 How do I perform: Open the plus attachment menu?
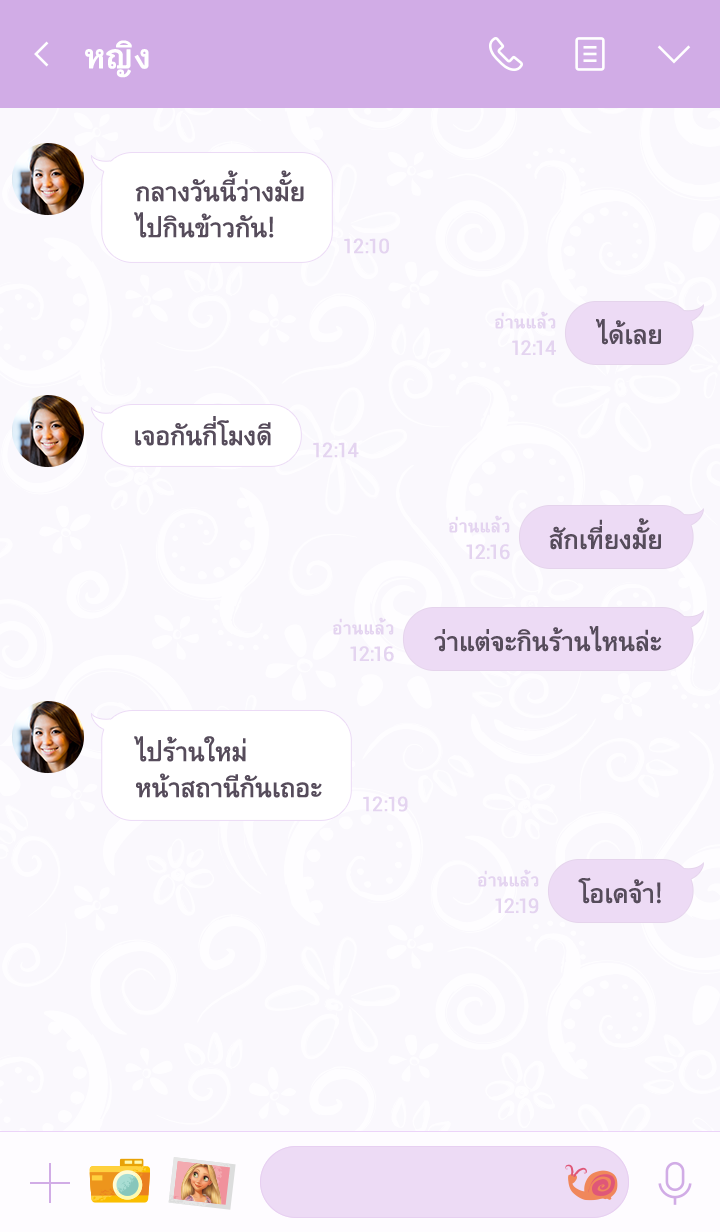coord(50,1183)
